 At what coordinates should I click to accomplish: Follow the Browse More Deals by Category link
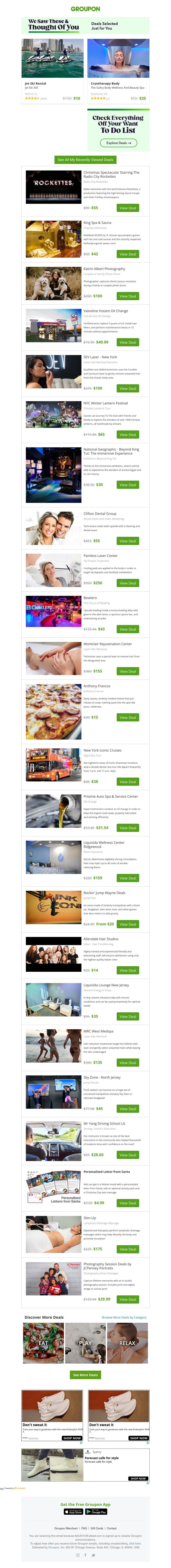click(x=124, y=1317)
